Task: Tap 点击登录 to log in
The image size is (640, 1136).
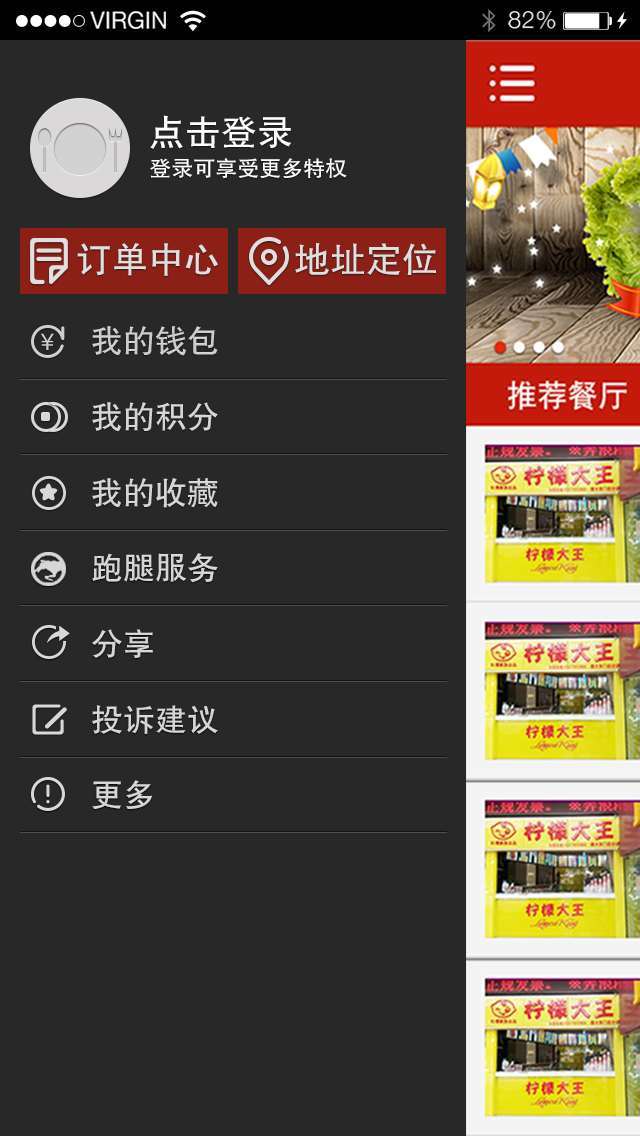Action: coord(221,133)
